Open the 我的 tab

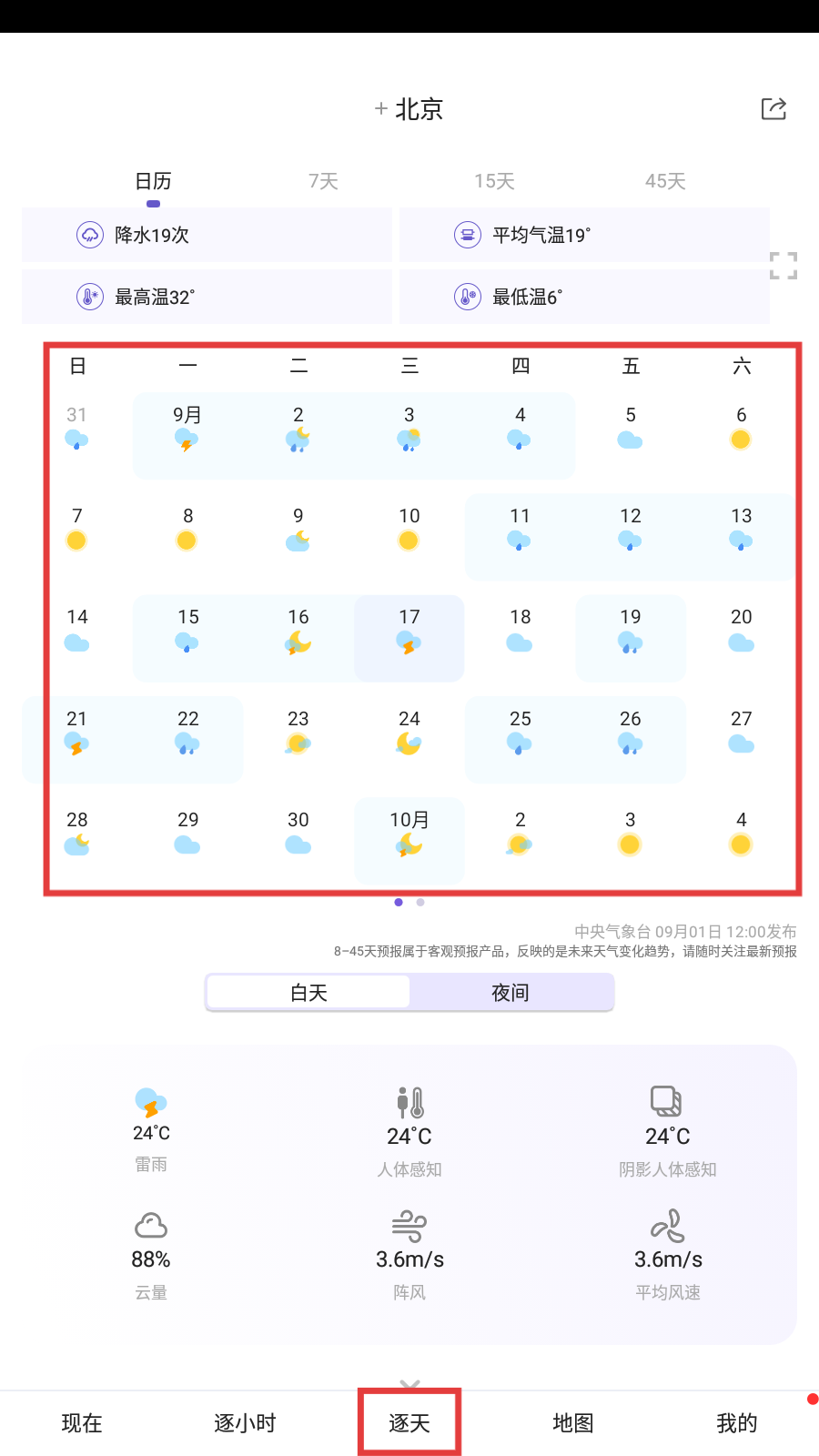coord(737,1423)
